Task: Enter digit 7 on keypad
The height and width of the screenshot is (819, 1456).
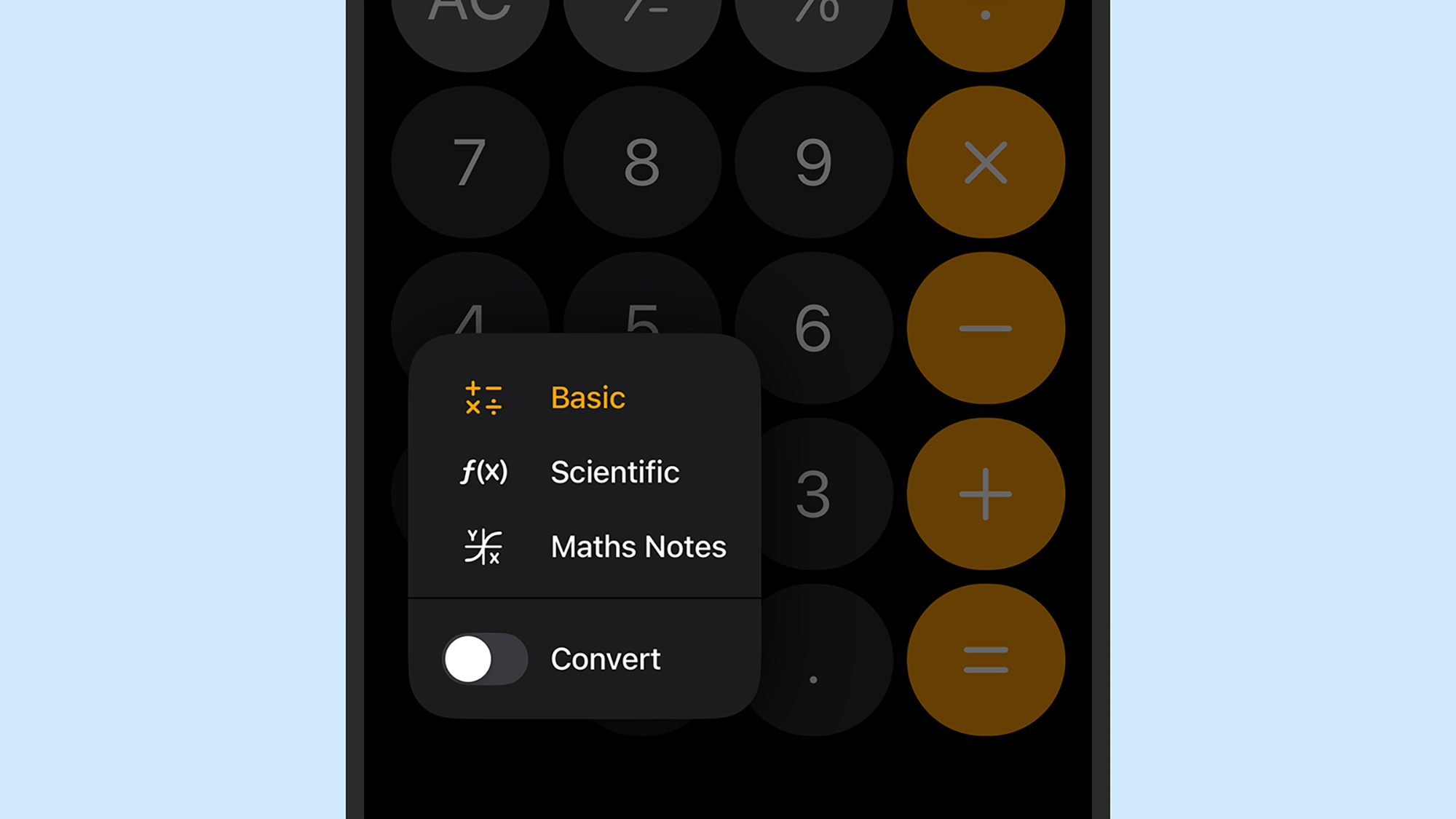Action: [470, 162]
